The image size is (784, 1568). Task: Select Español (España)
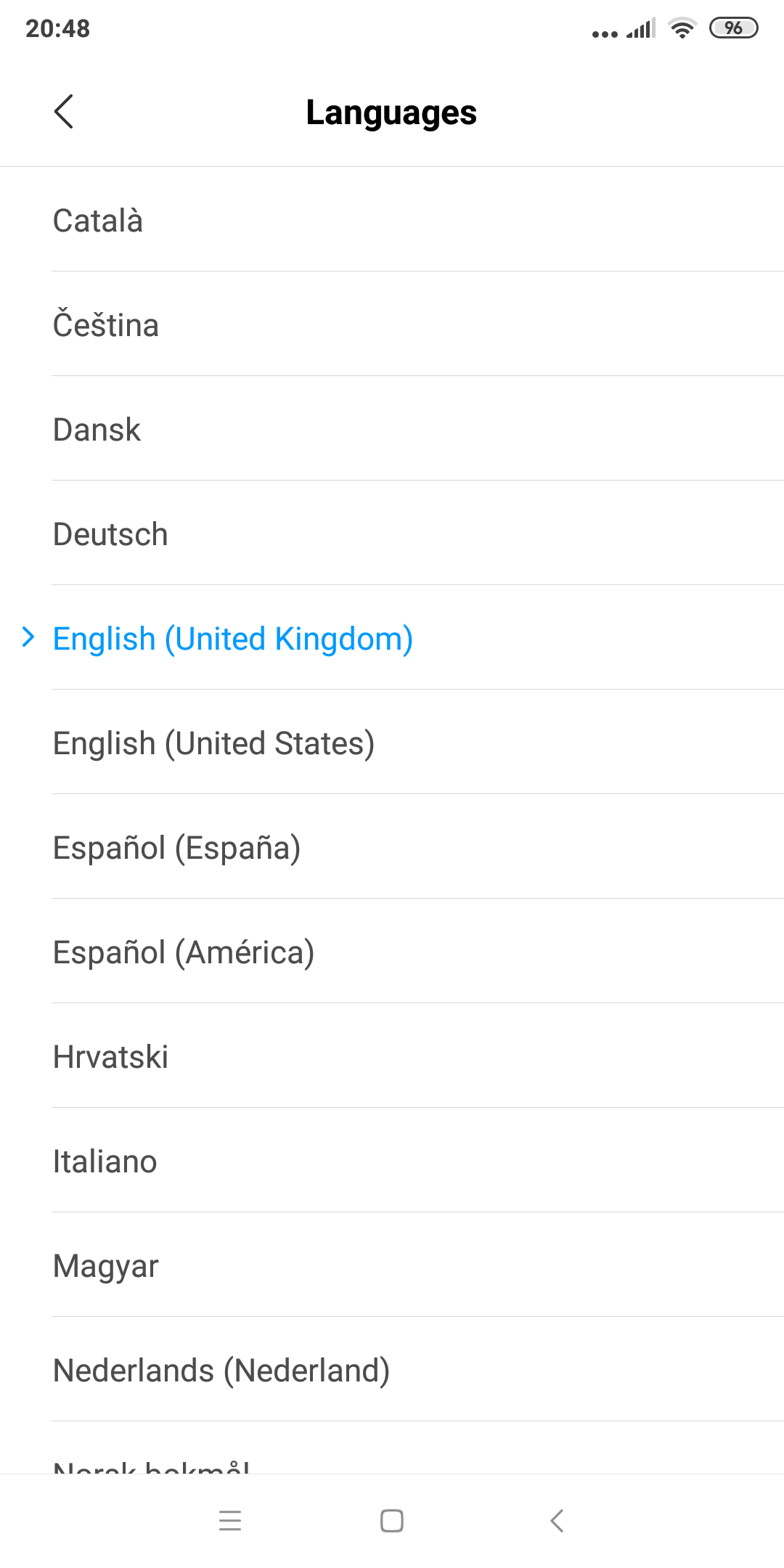click(392, 847)
